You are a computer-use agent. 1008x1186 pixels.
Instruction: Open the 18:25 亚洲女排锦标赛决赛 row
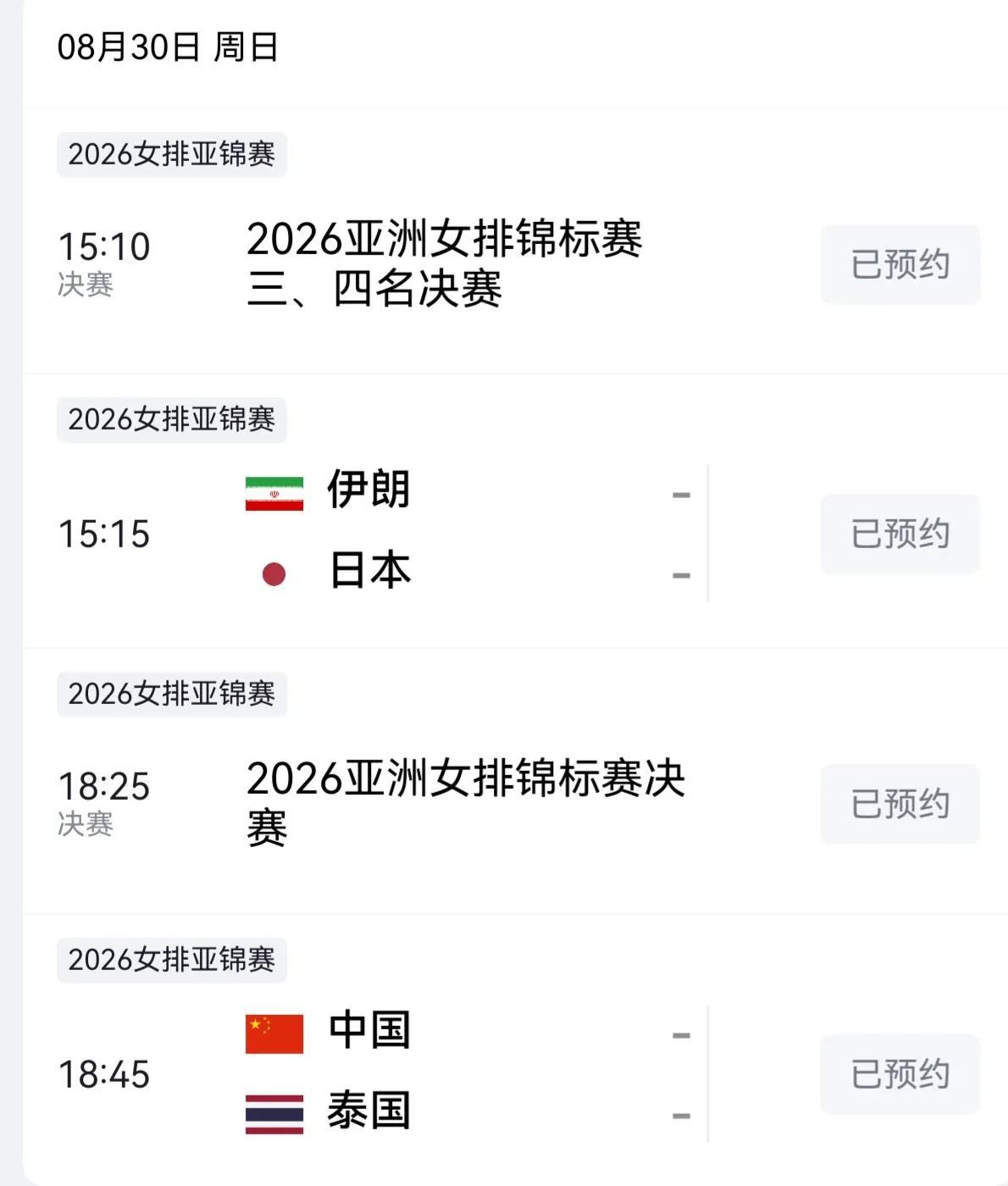click(x=515, y=782)
